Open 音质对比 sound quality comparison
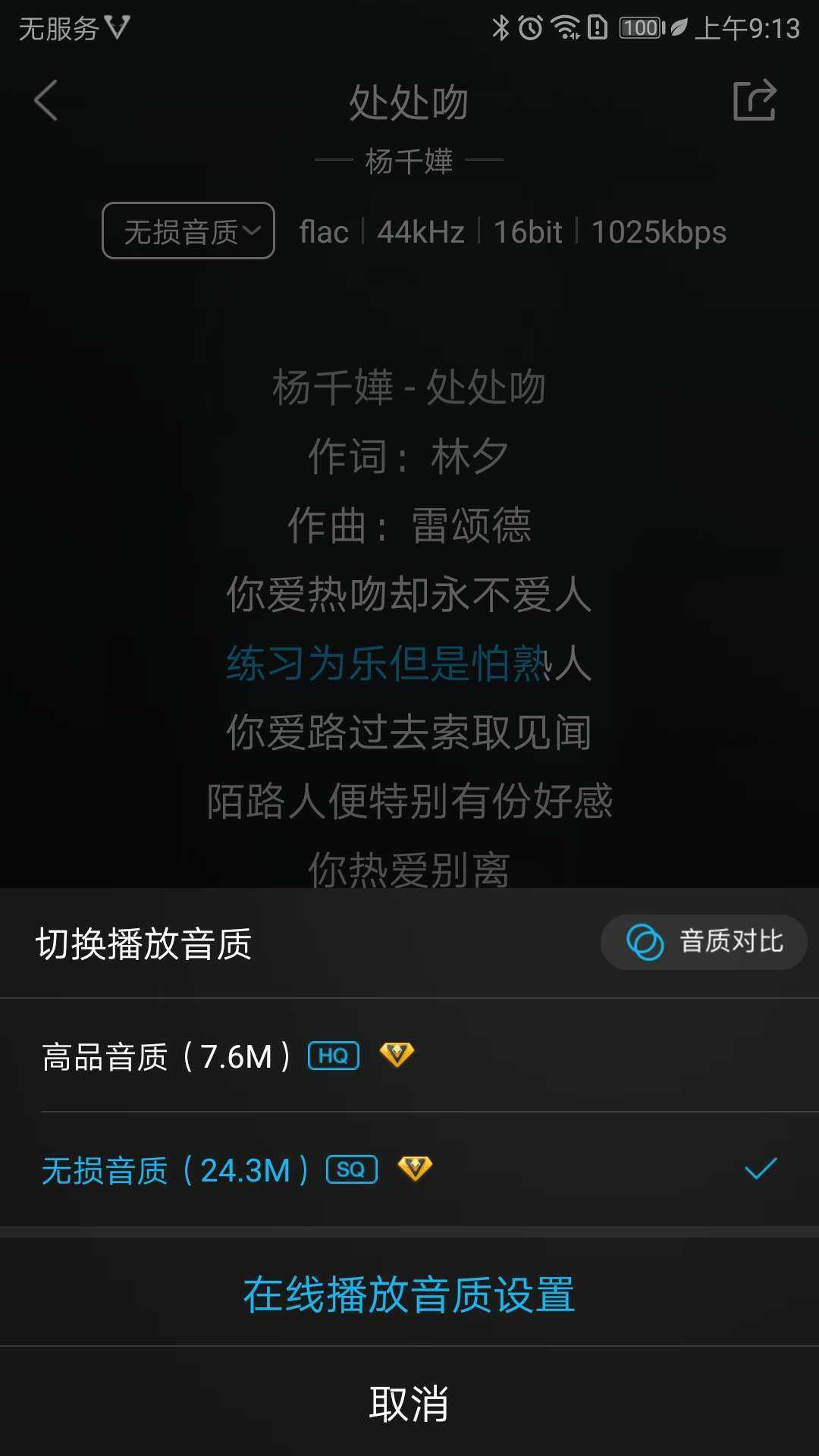Viewport: 819px width, 1456px height. 704,942
